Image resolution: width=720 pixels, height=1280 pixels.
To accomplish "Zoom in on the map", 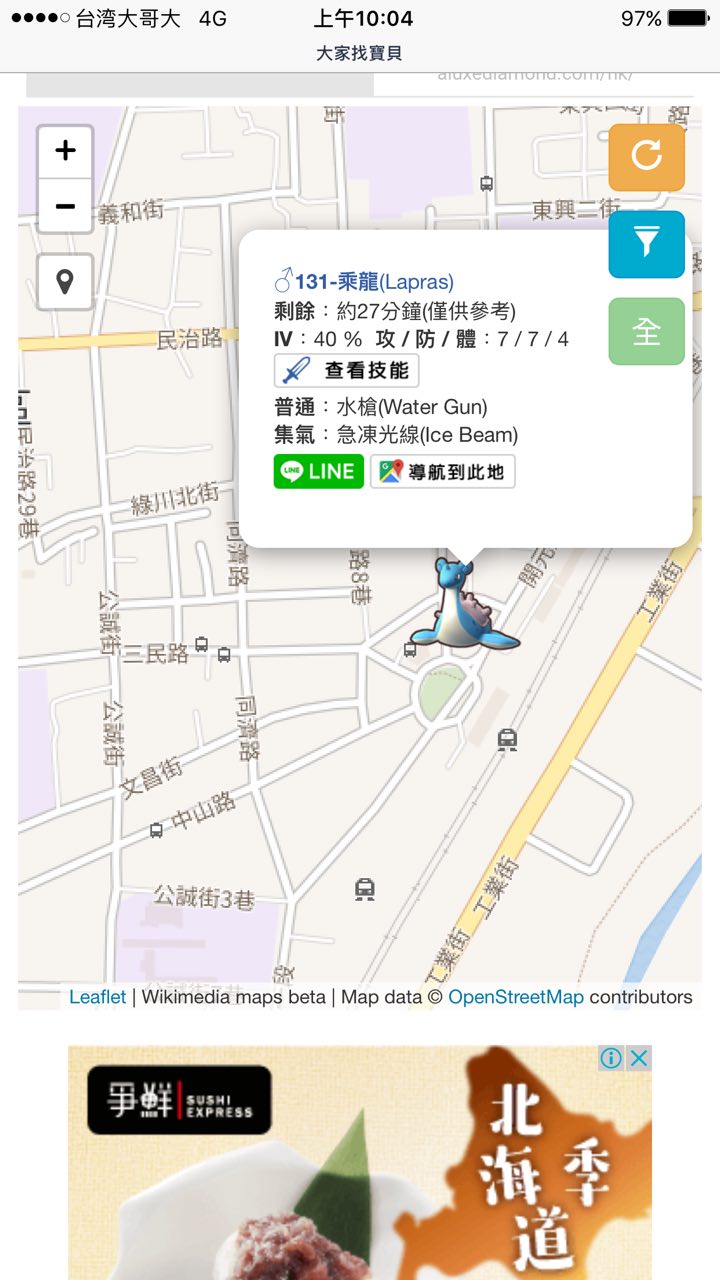I will 65,151.
